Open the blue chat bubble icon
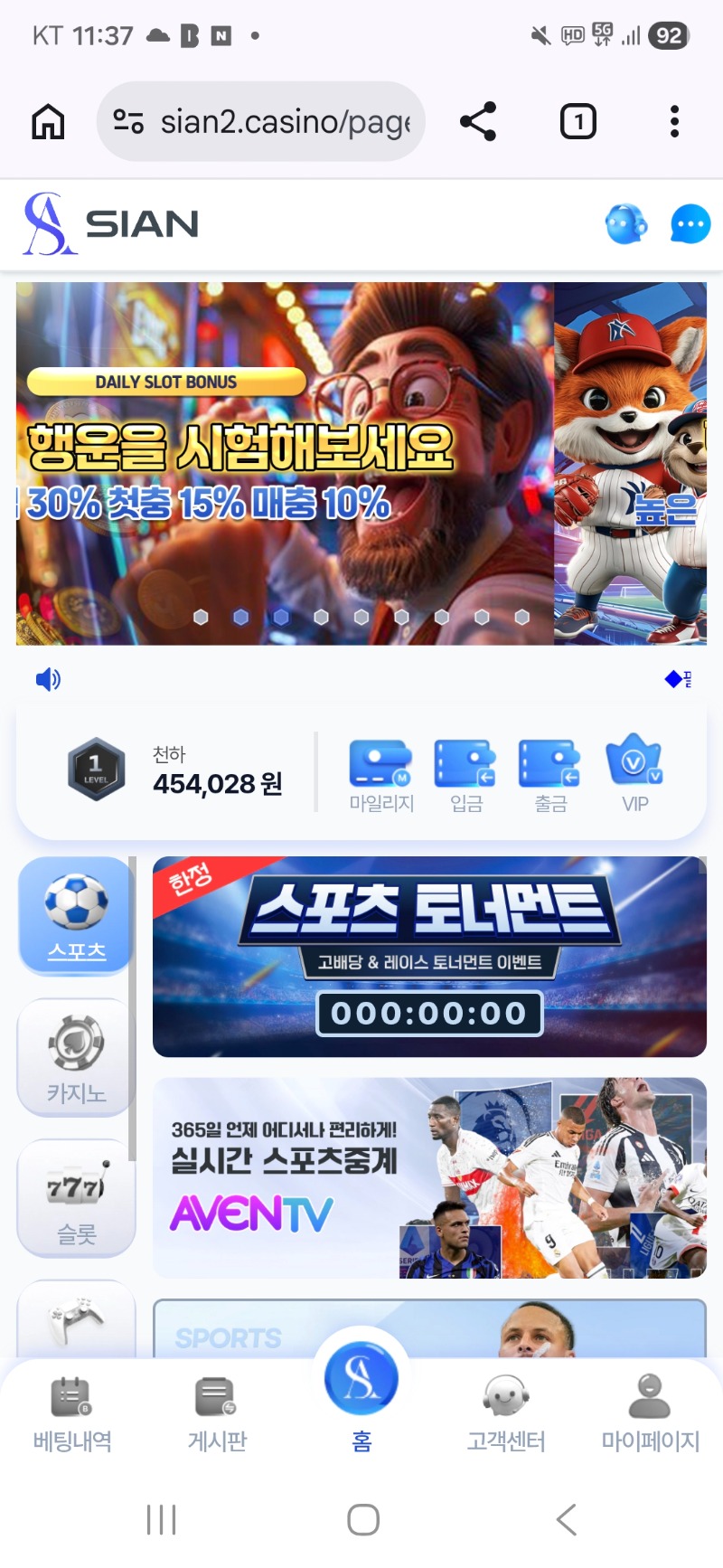 pyautogui.click(x=690, y=224)
